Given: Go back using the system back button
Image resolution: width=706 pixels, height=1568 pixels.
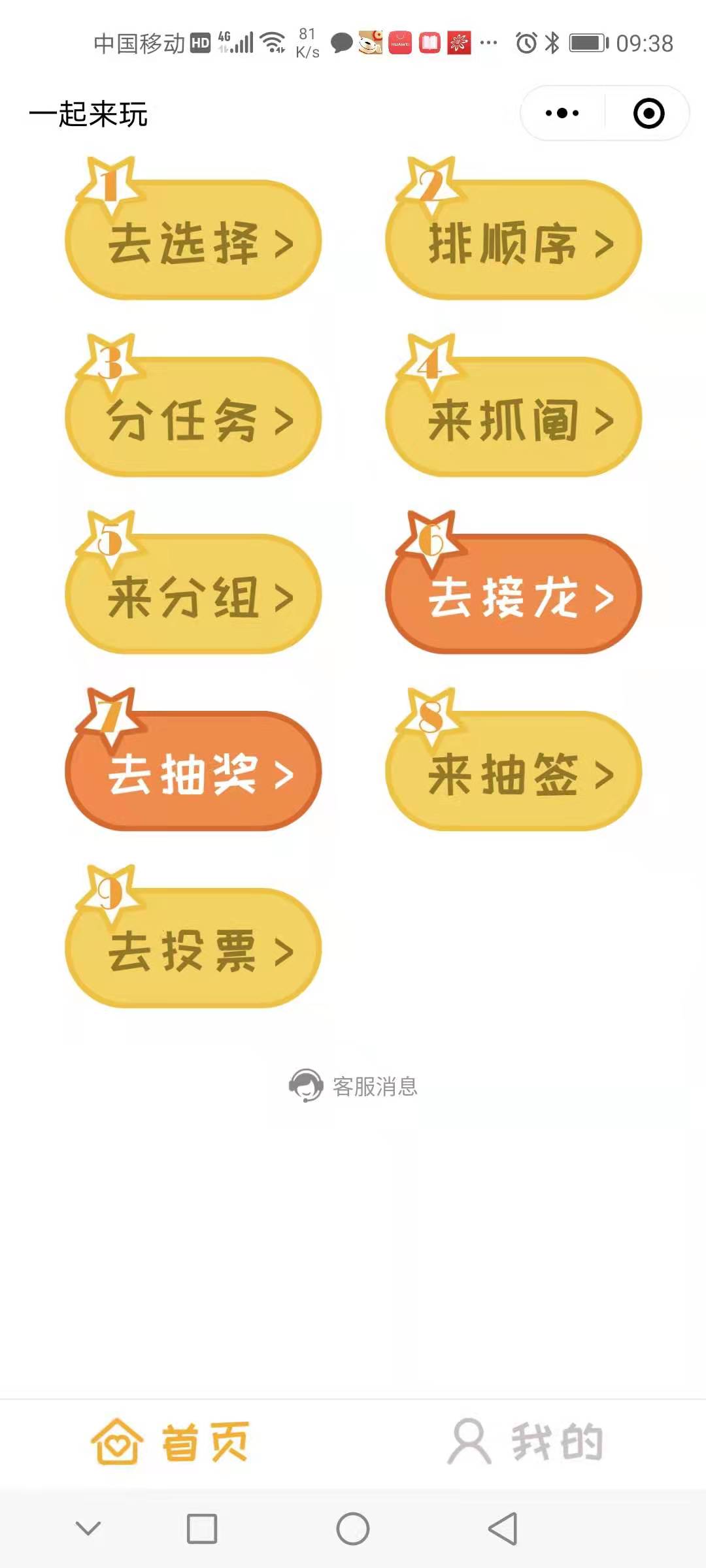Looking at the screenshot, I should pos(503,1529).
